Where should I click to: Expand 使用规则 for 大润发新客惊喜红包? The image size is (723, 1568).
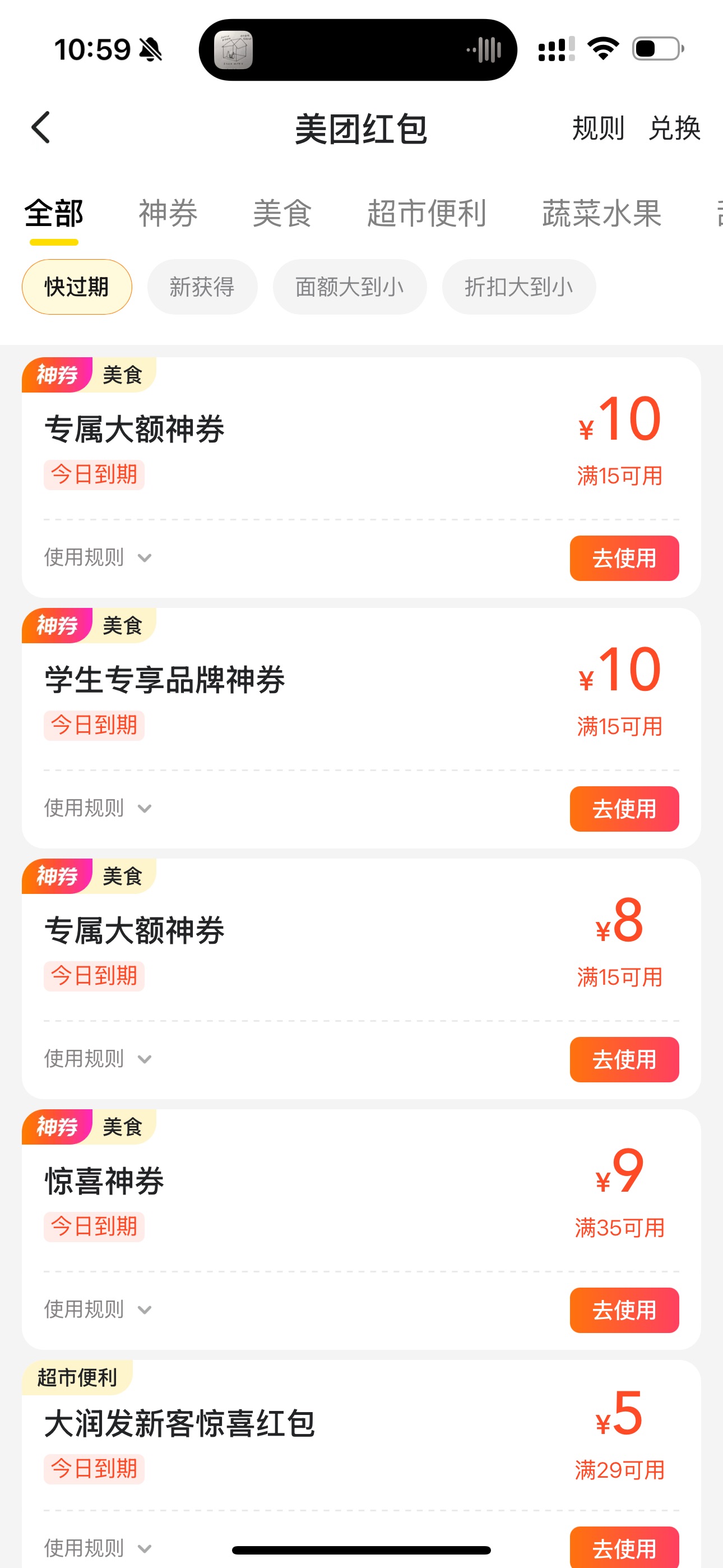coord(98,1547)
